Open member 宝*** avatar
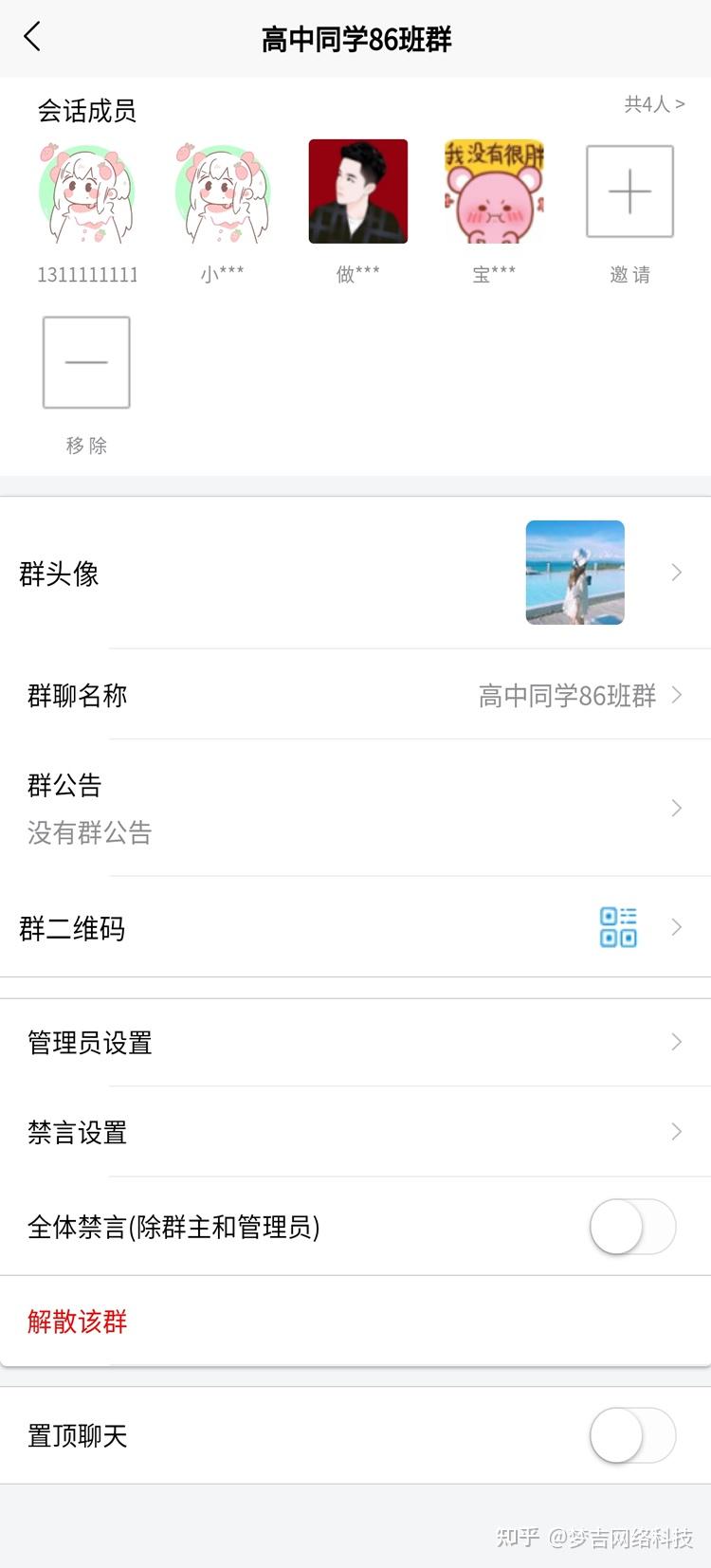 (494, 191)
